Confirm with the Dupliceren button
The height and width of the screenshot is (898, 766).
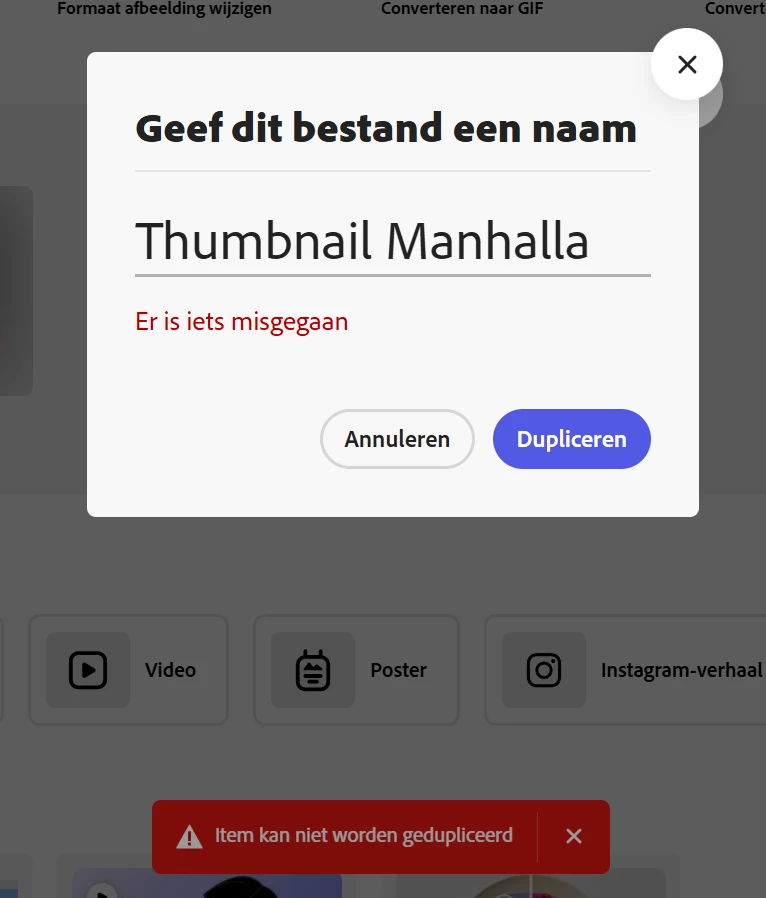tap(571, 439)
